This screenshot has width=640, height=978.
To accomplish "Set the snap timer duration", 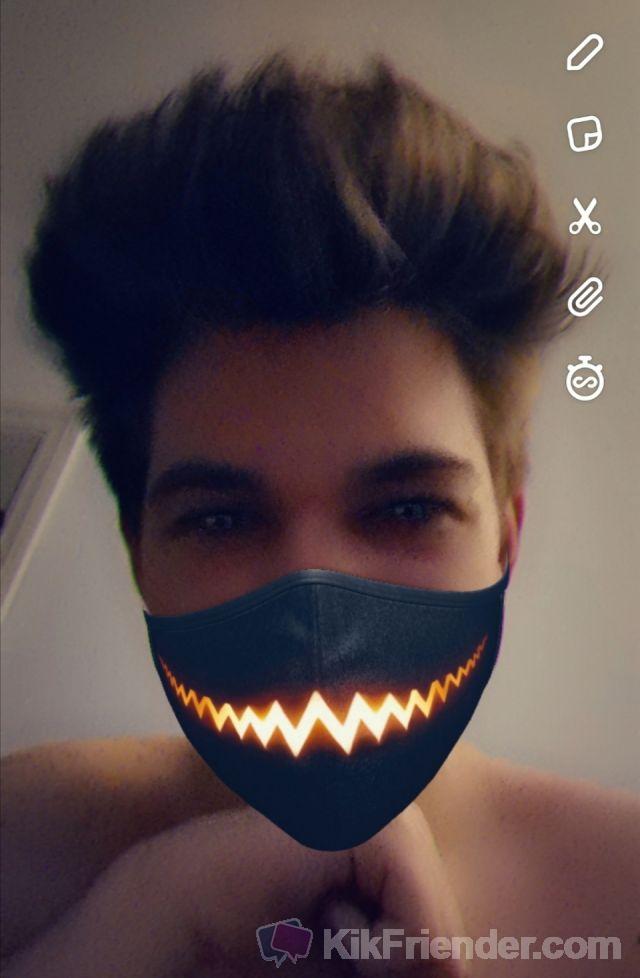I will 585,380.
